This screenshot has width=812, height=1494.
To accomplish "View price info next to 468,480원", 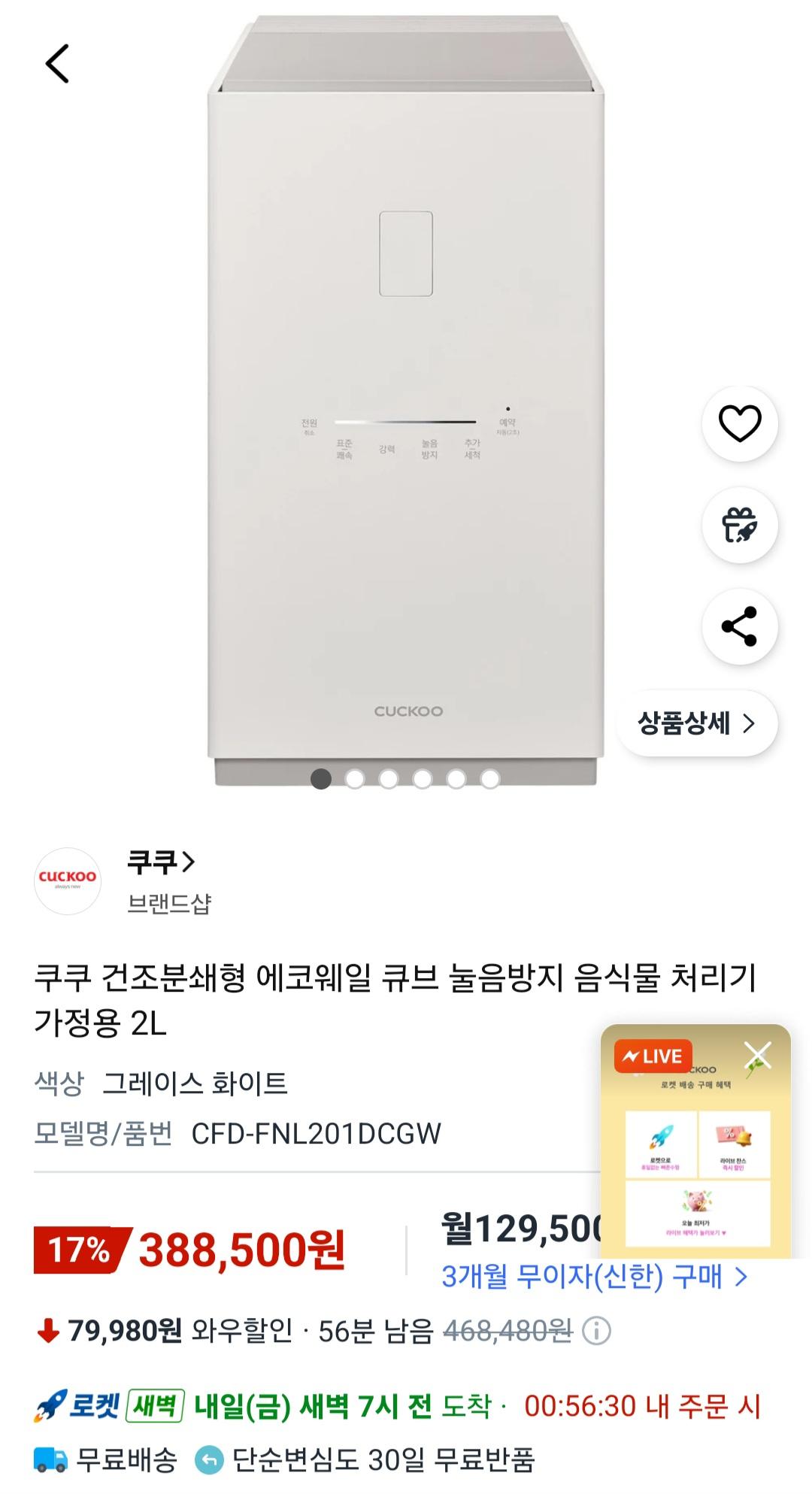I will tap(596, 1332).
